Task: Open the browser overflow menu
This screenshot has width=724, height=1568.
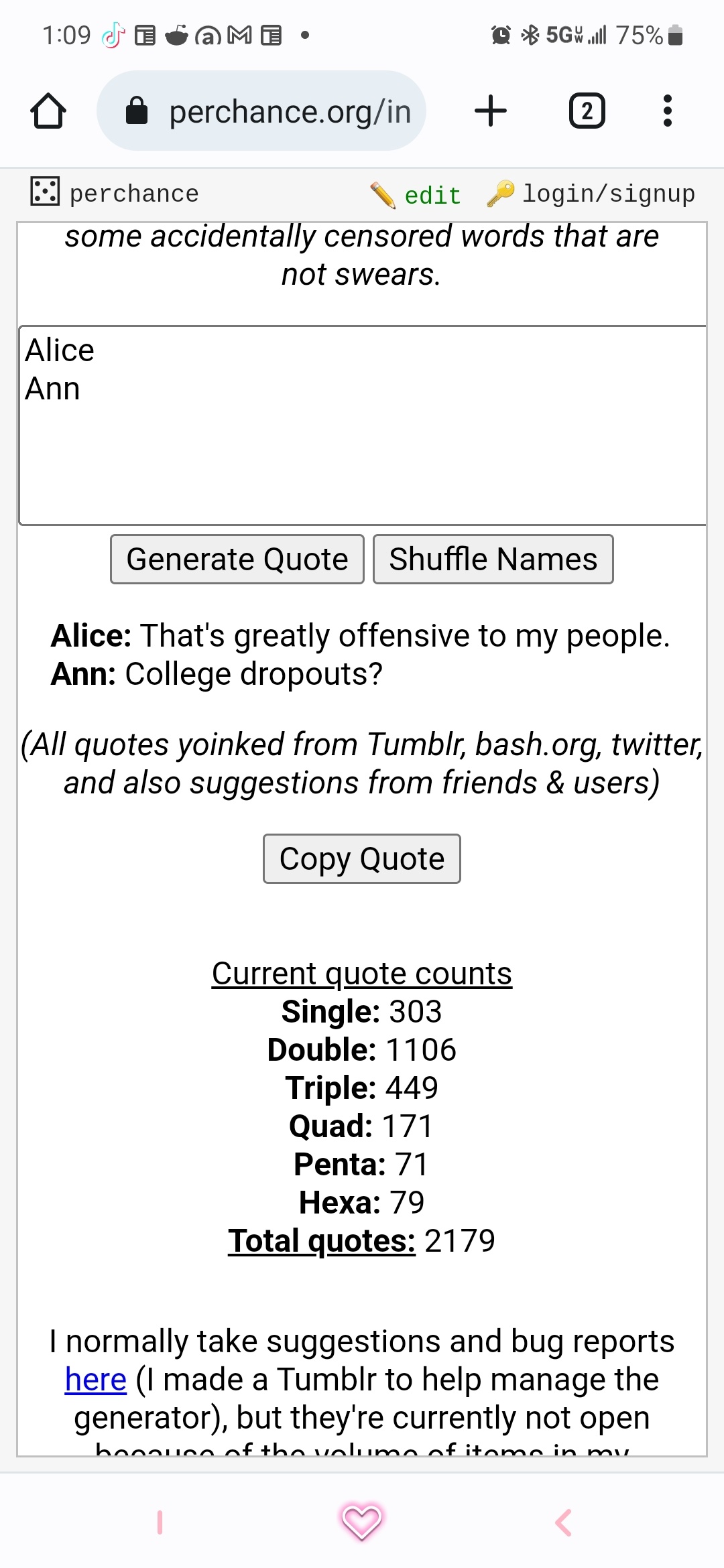Action: click(667, 111)
